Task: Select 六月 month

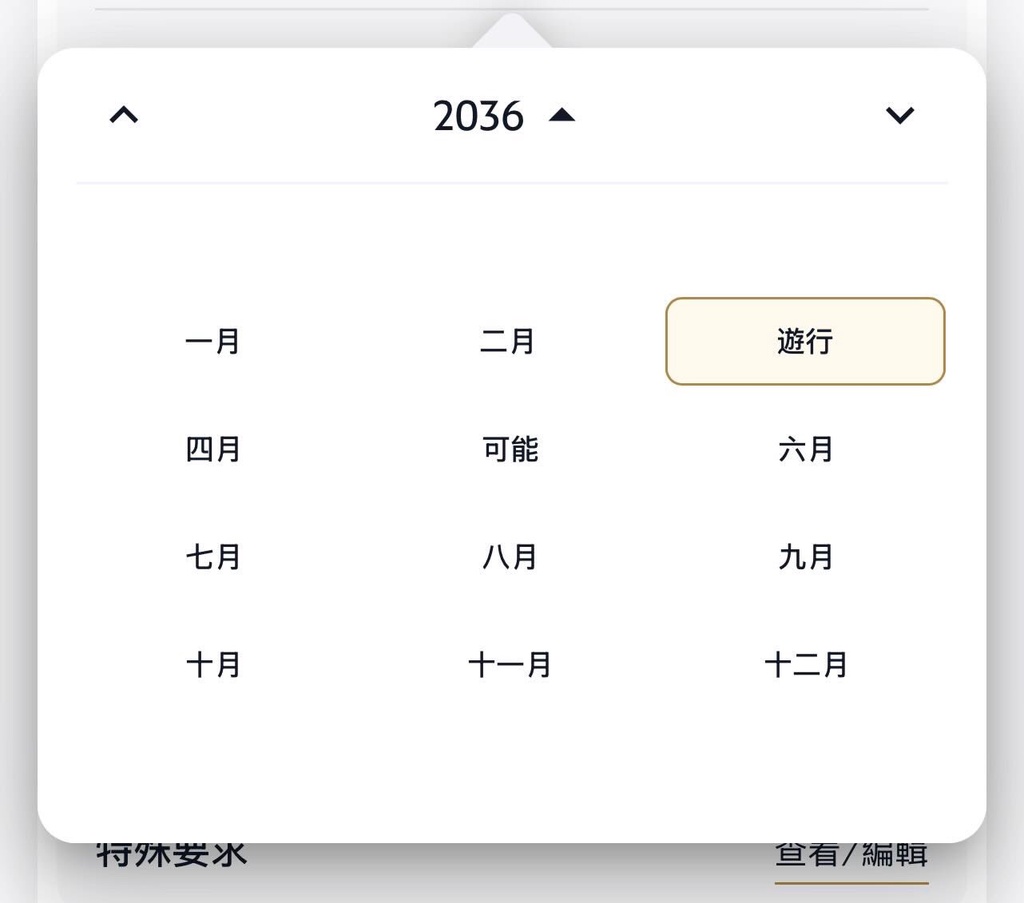Action: click(x=805, y=449)
